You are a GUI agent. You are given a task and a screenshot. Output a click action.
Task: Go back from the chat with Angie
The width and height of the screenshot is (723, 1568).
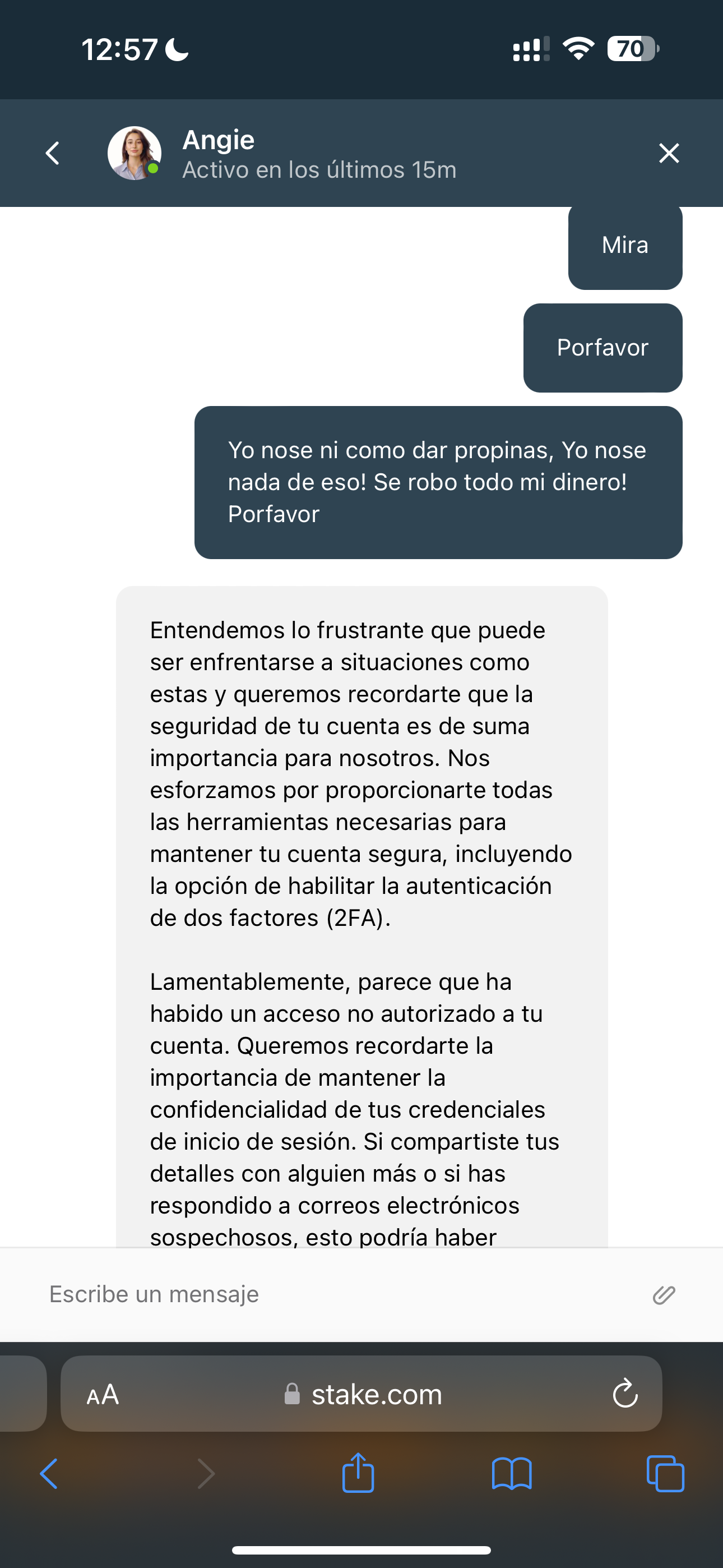(x=53, y=153)
